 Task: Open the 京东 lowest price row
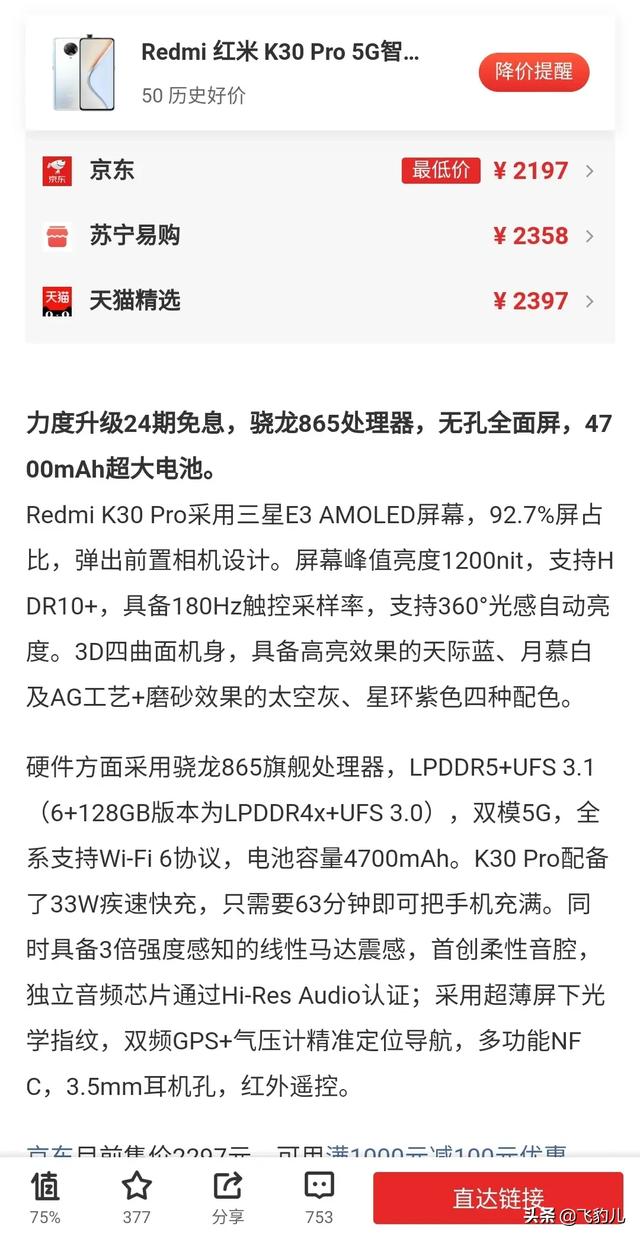pyautogui.click(x=320, y=171)
